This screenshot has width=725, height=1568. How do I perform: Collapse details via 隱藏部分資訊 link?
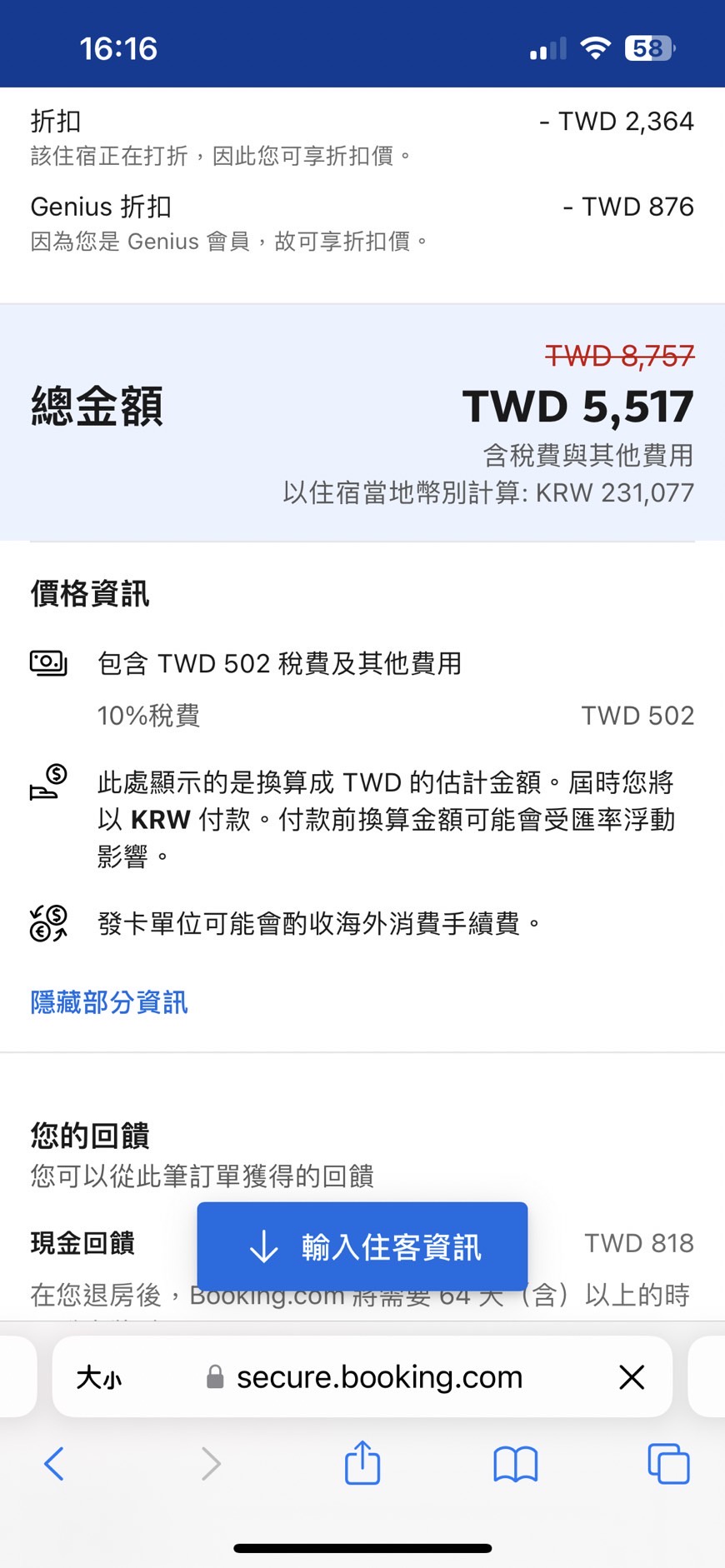[x=109, y=1002]
